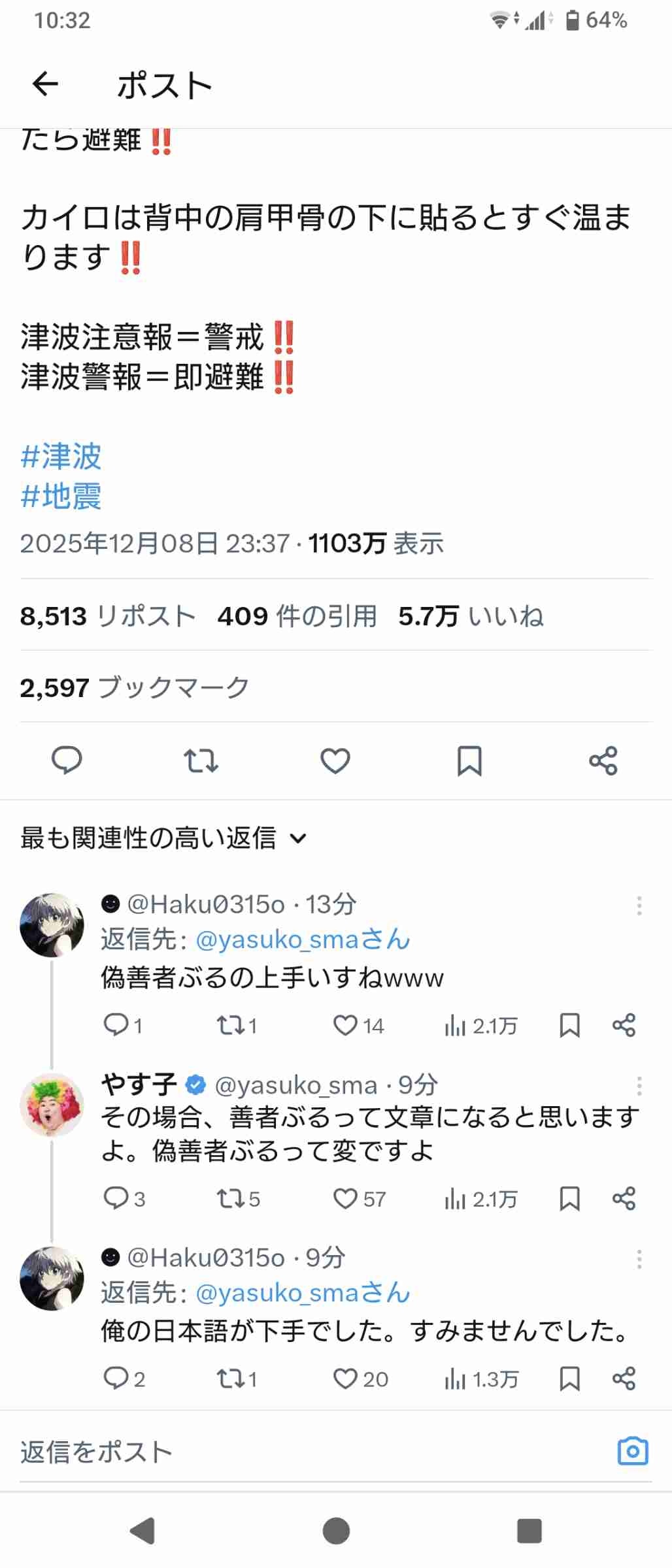Tap the system home button
Viewport: 672px width, 1568px height.
pyautogui.click(x=336, y=1531)
